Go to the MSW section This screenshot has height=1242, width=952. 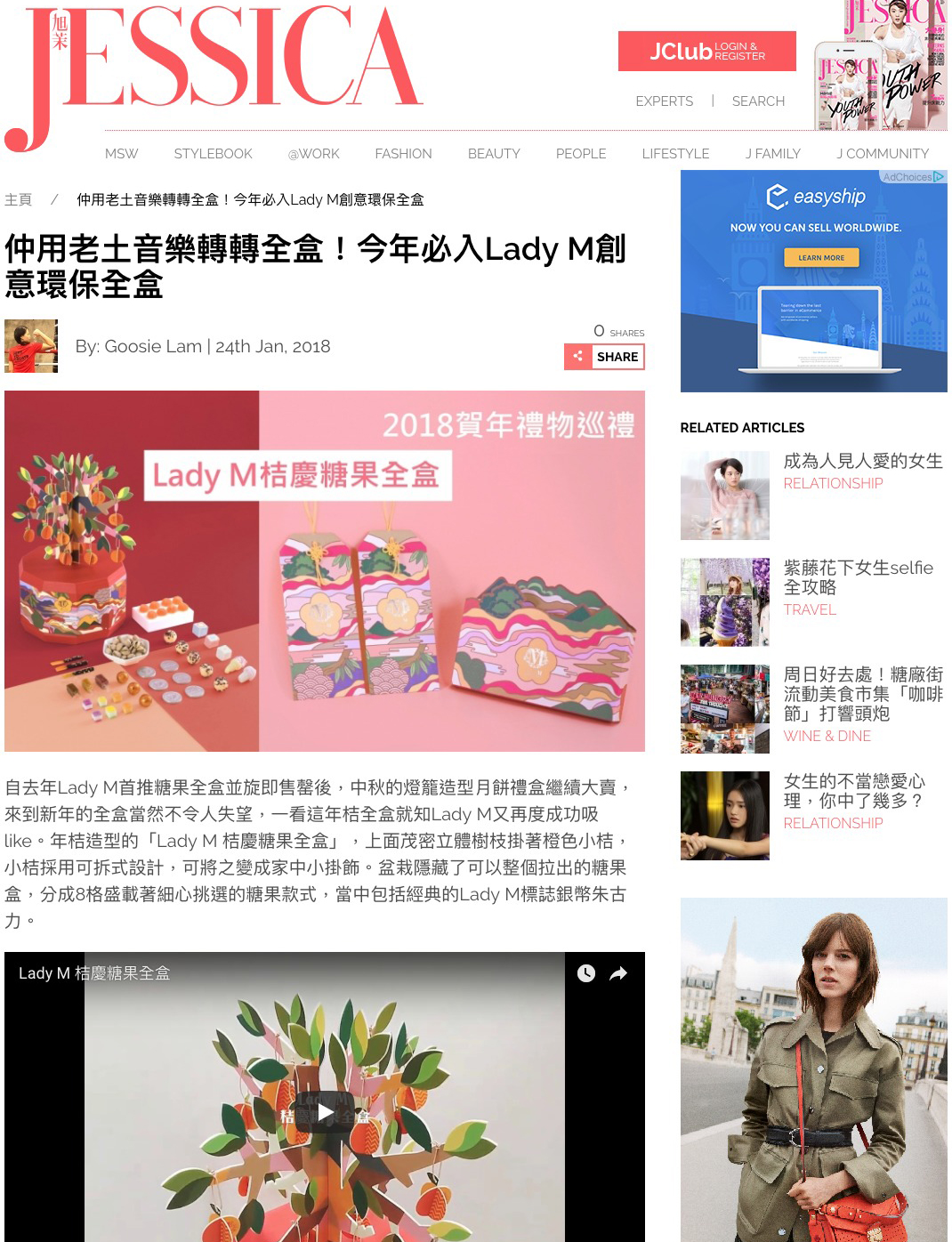point(121,154)
